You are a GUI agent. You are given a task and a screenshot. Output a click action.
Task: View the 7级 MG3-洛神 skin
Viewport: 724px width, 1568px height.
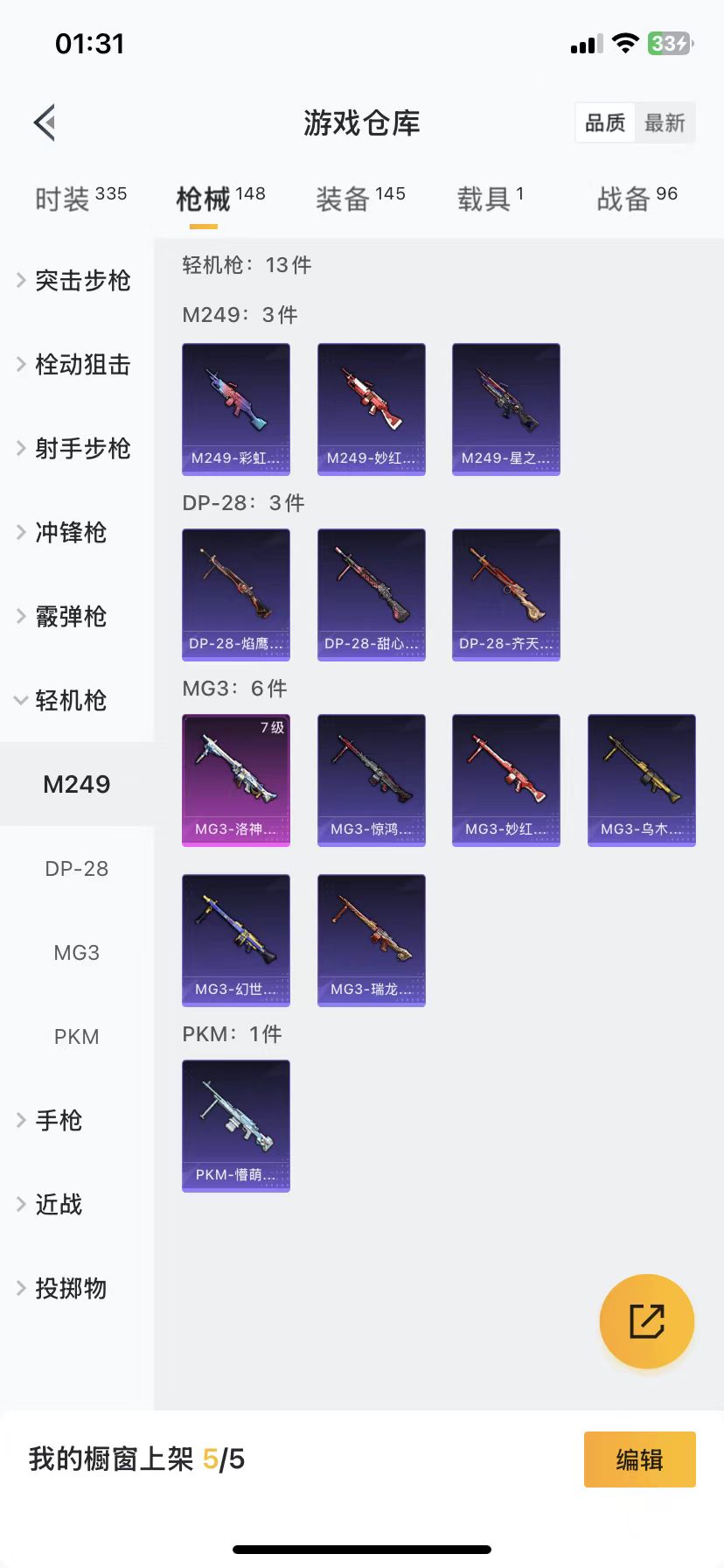[x=236, y=780]
